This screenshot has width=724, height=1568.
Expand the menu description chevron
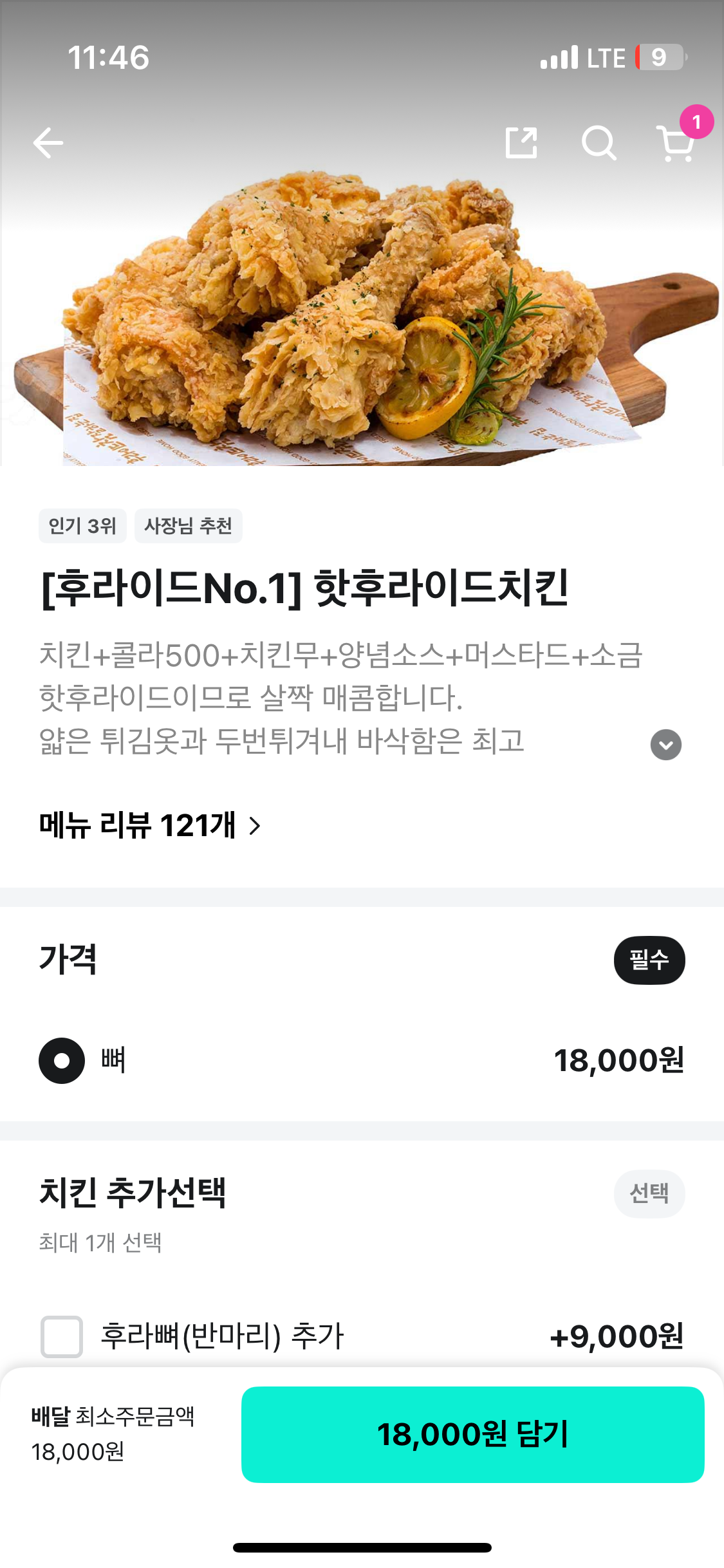(665, 745)
